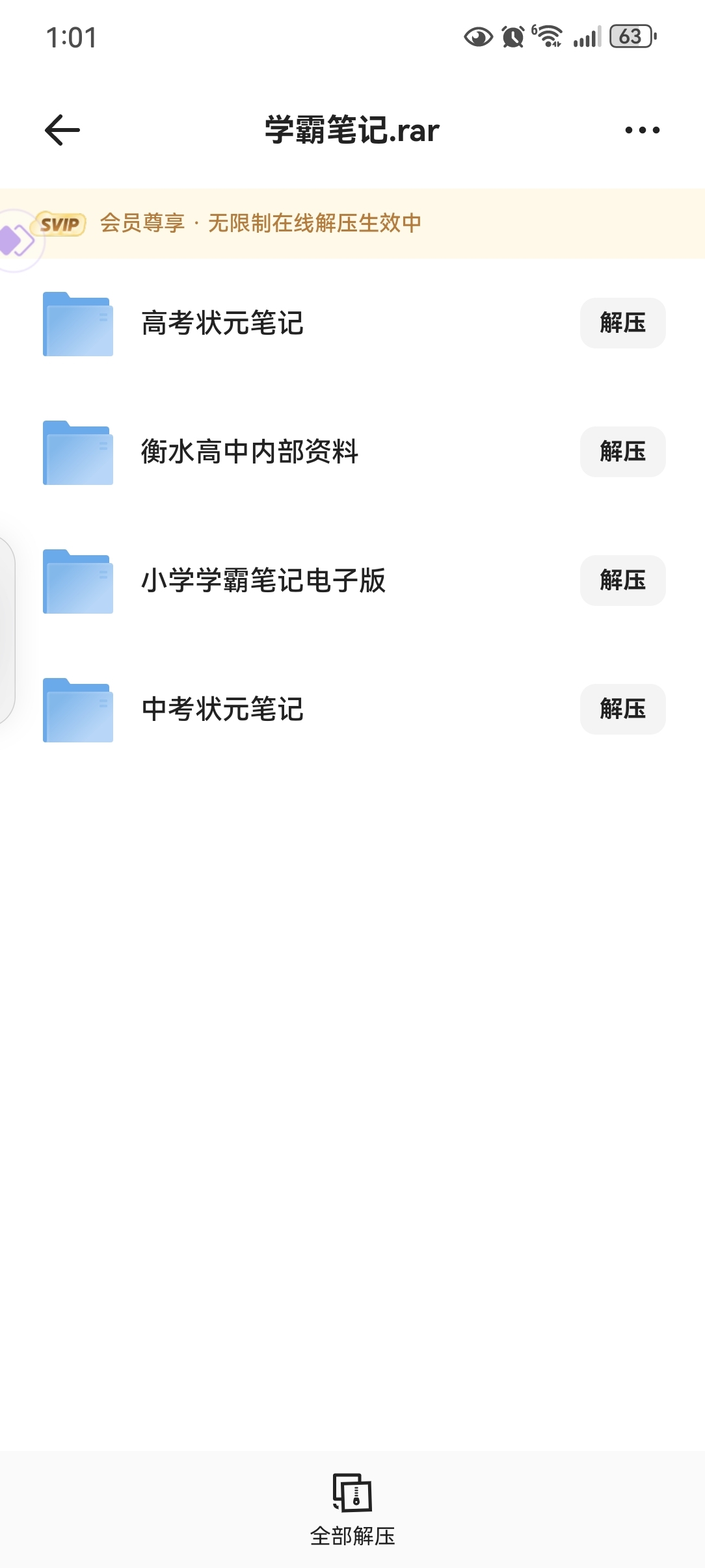Extract the 中考状元笔记 folder
Screen dimensions: 705x1568
click(x=622, y=709)
